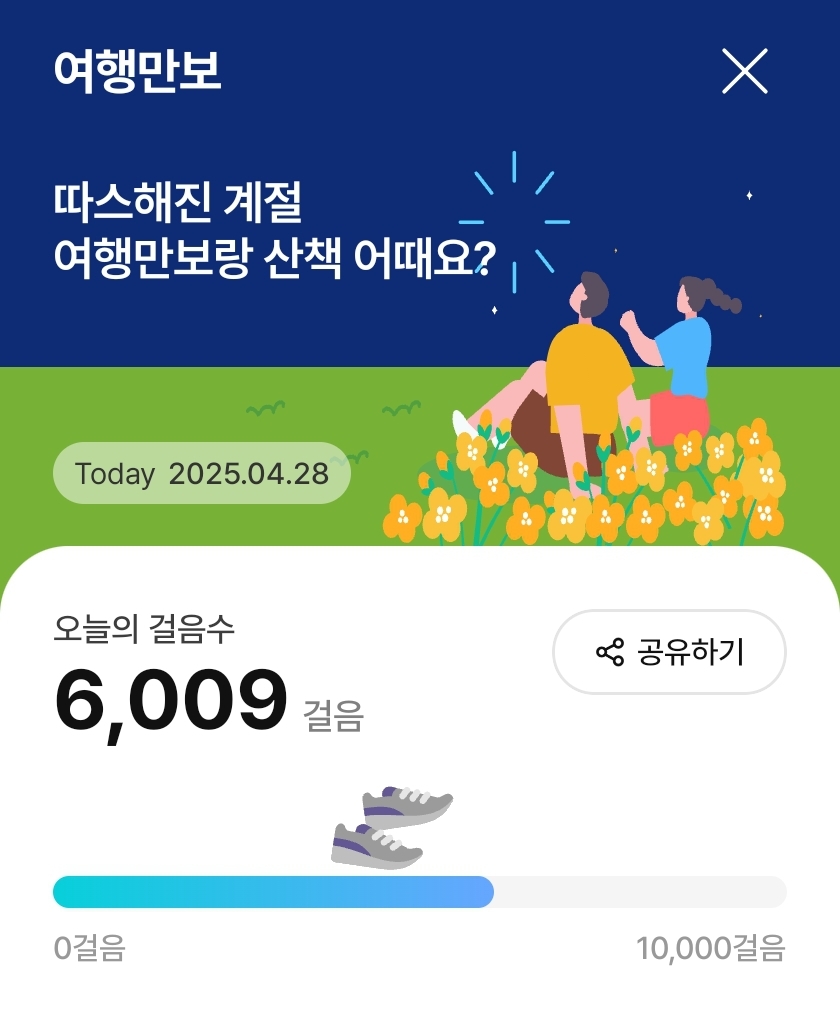The width and height of the screenshot is (840, 1010).
Task: Close the 여행만보 screen
Action: pyautogui.click(x=744, y=71)
